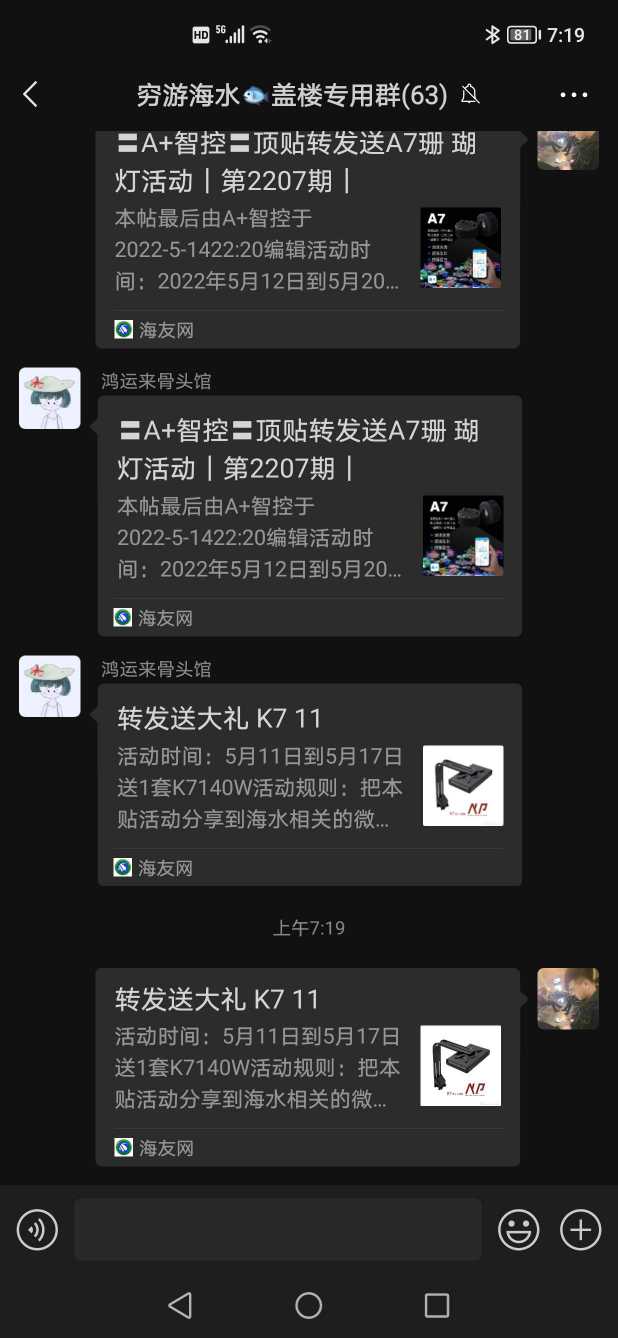Viewport: 618px width, 1338px height.
Task: Open the plus attachment menu
Action: (580, 1229)
